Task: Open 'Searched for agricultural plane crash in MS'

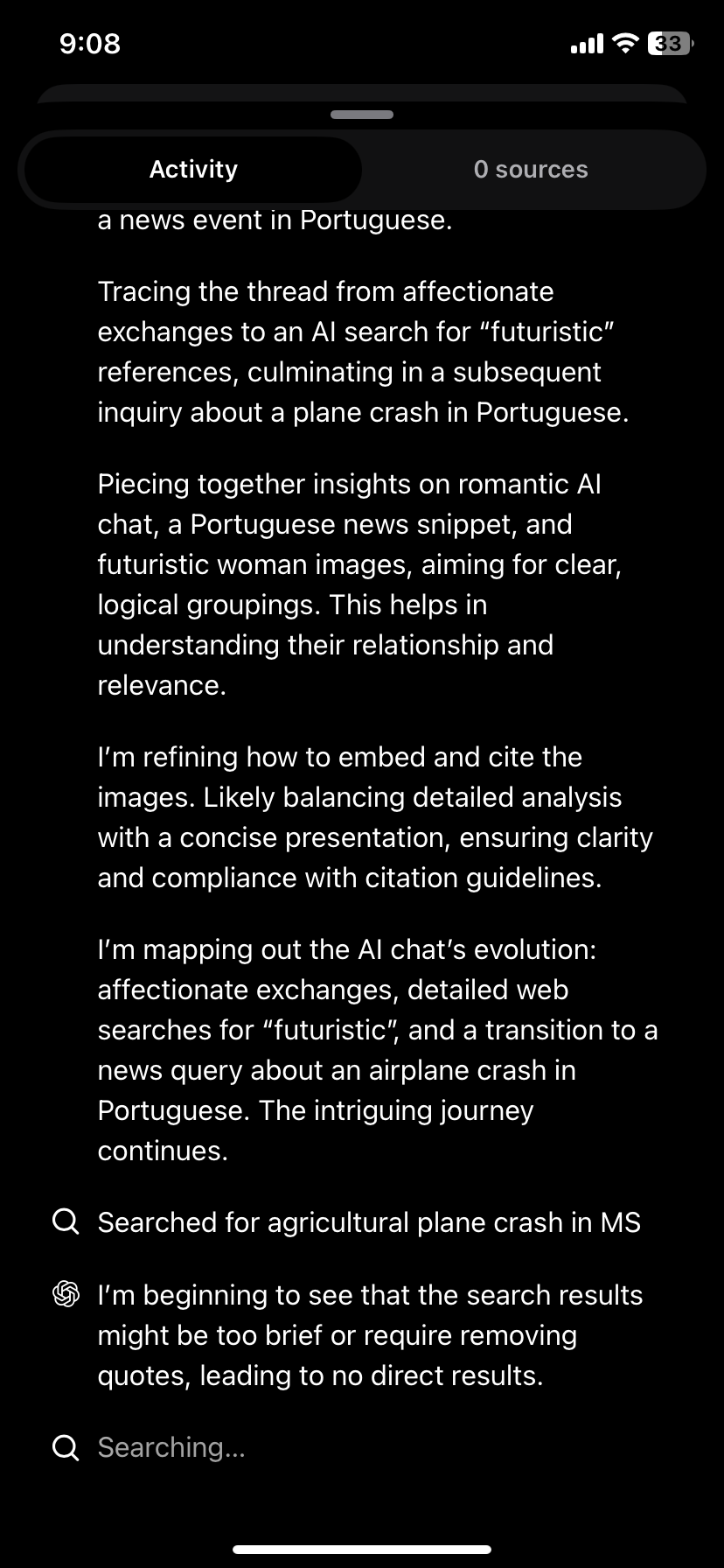Action: [x=347, y=1222]
